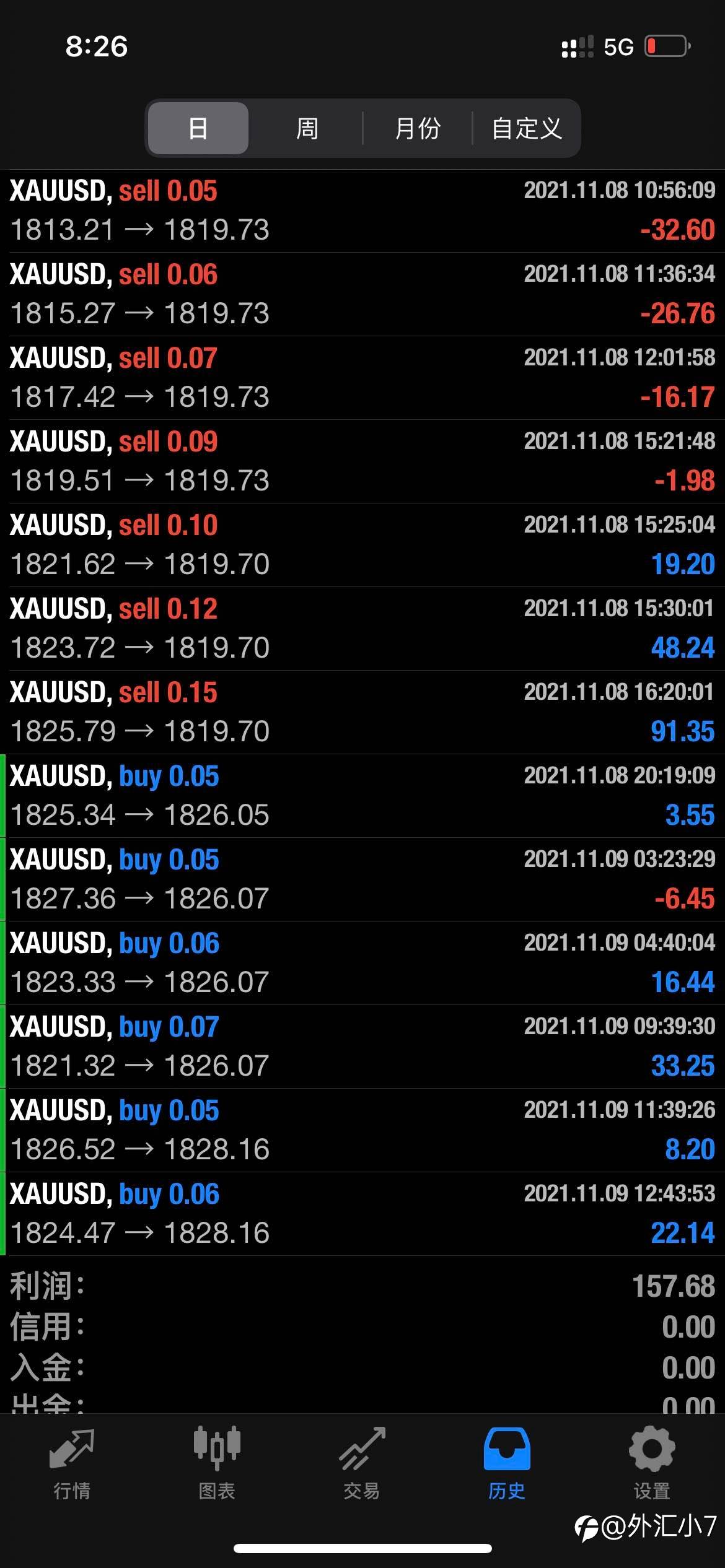The height and width of the screenshot is (1568, 725).
Task: Open the sell 0.09 trade with -1.98
Action: (x=362, y=461)
